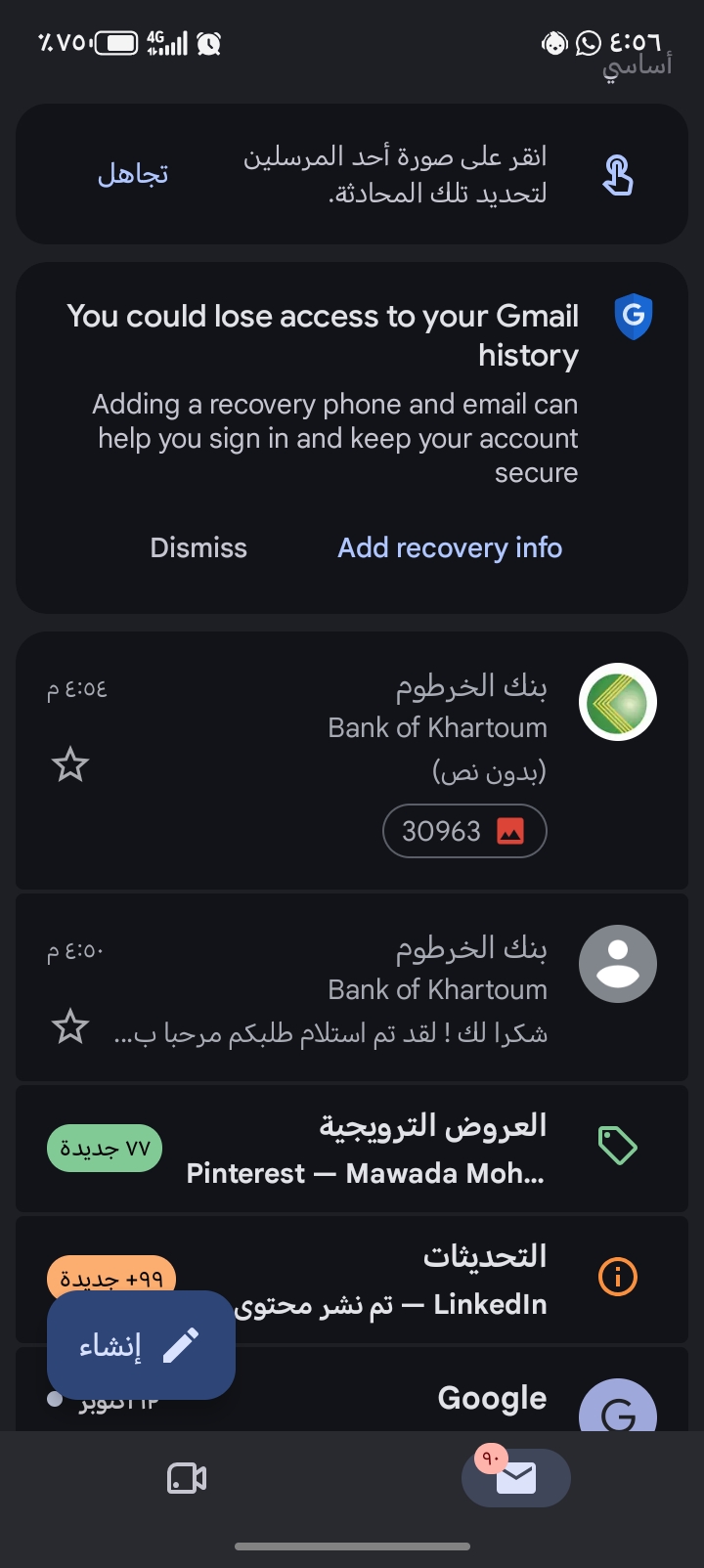This screenshot has height=1568, width=704.
Task: Open the 30963 image attachment chip
Action: pos(464,831)
